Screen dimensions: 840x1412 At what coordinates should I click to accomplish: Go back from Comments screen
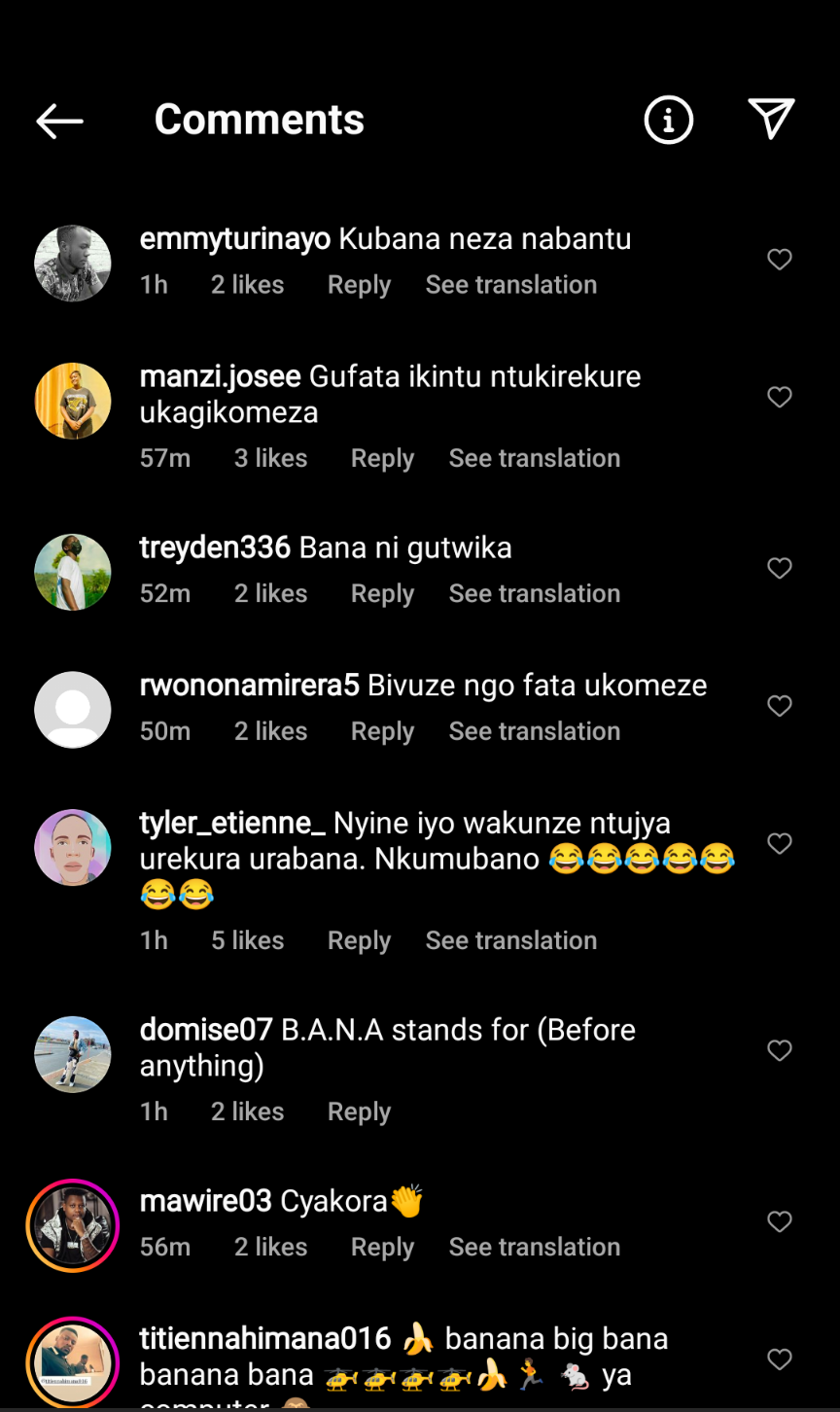[x=59, y=121]
